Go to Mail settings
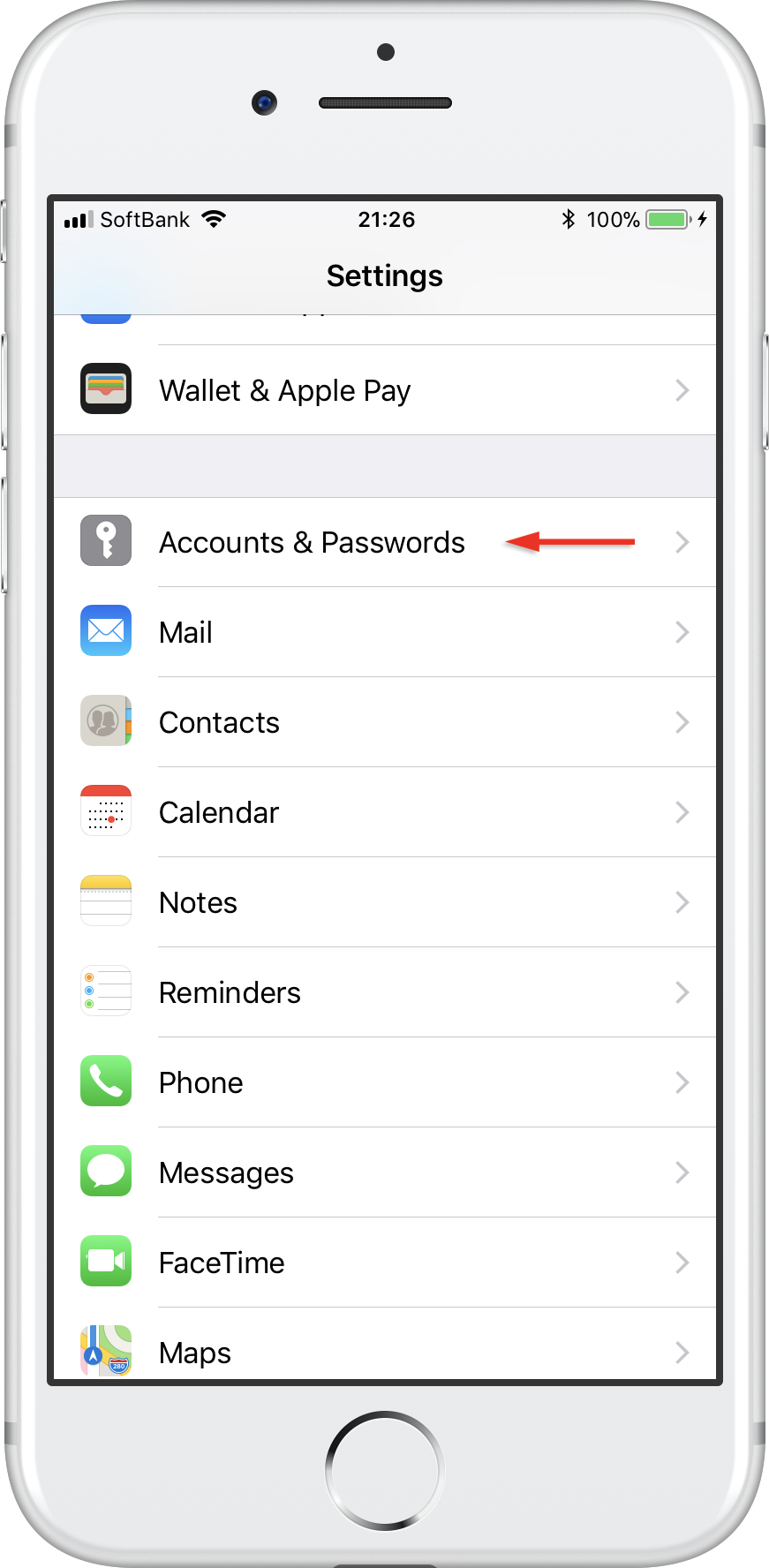 (385, 632)
